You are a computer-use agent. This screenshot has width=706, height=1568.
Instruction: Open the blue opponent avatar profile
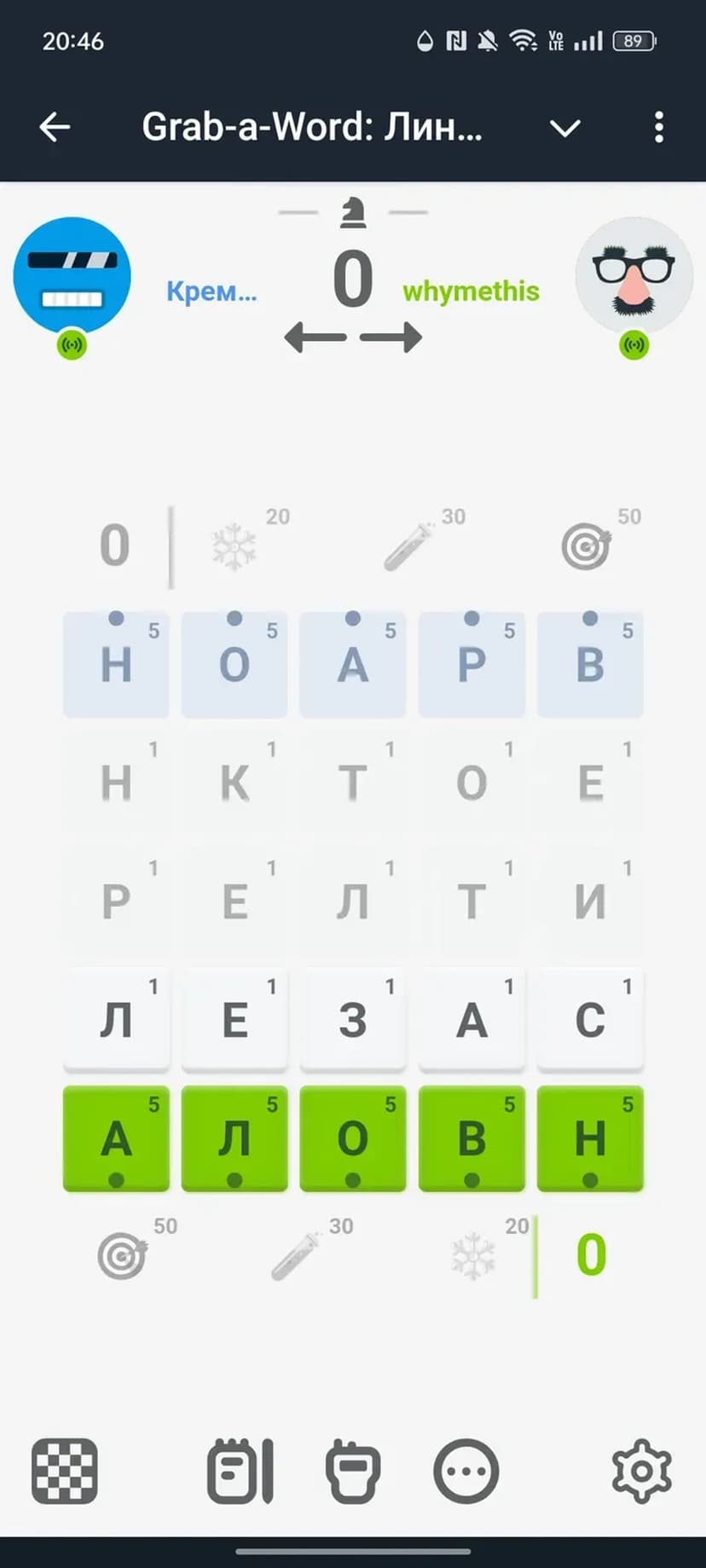click(x=72, y=277)
